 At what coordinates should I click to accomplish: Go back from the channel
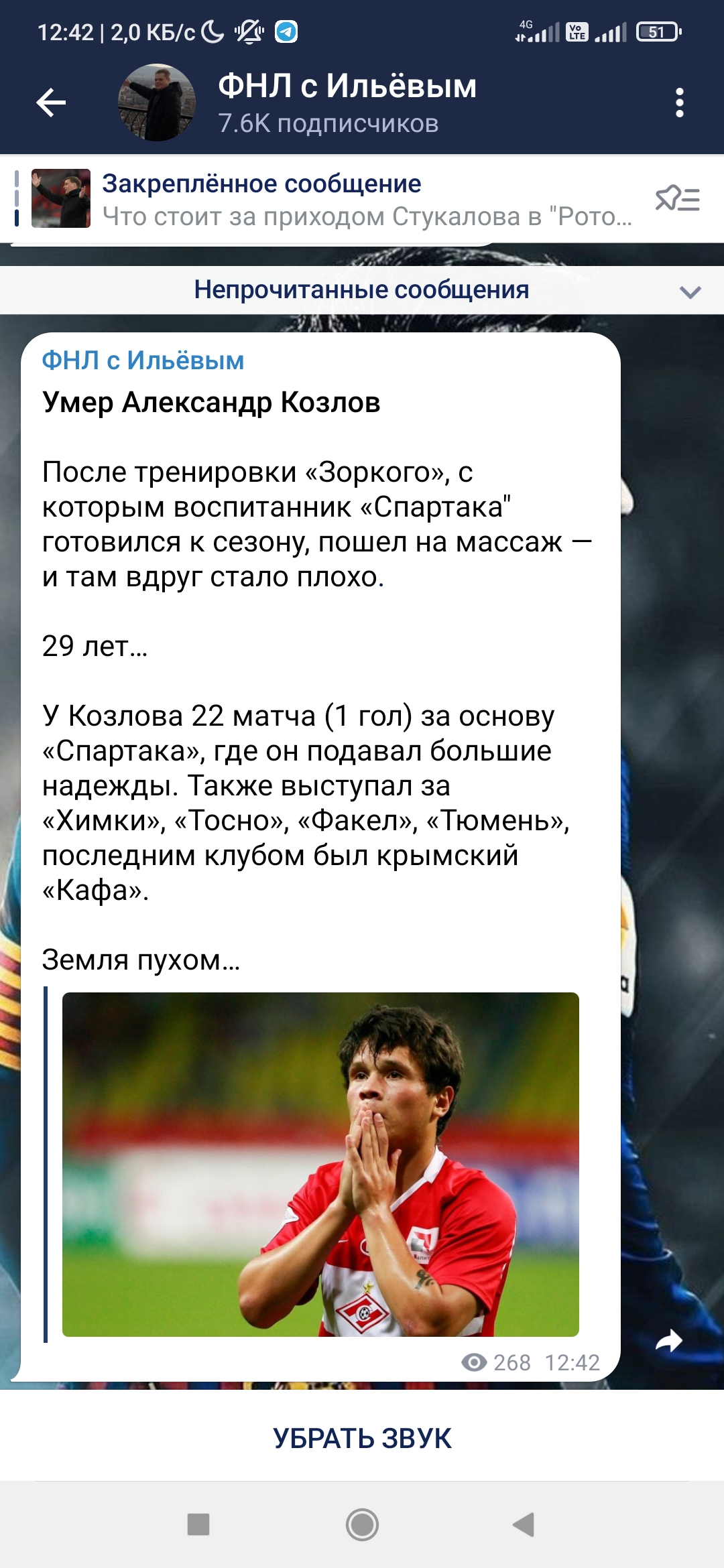pyautogui.click(x=51, y=103)
